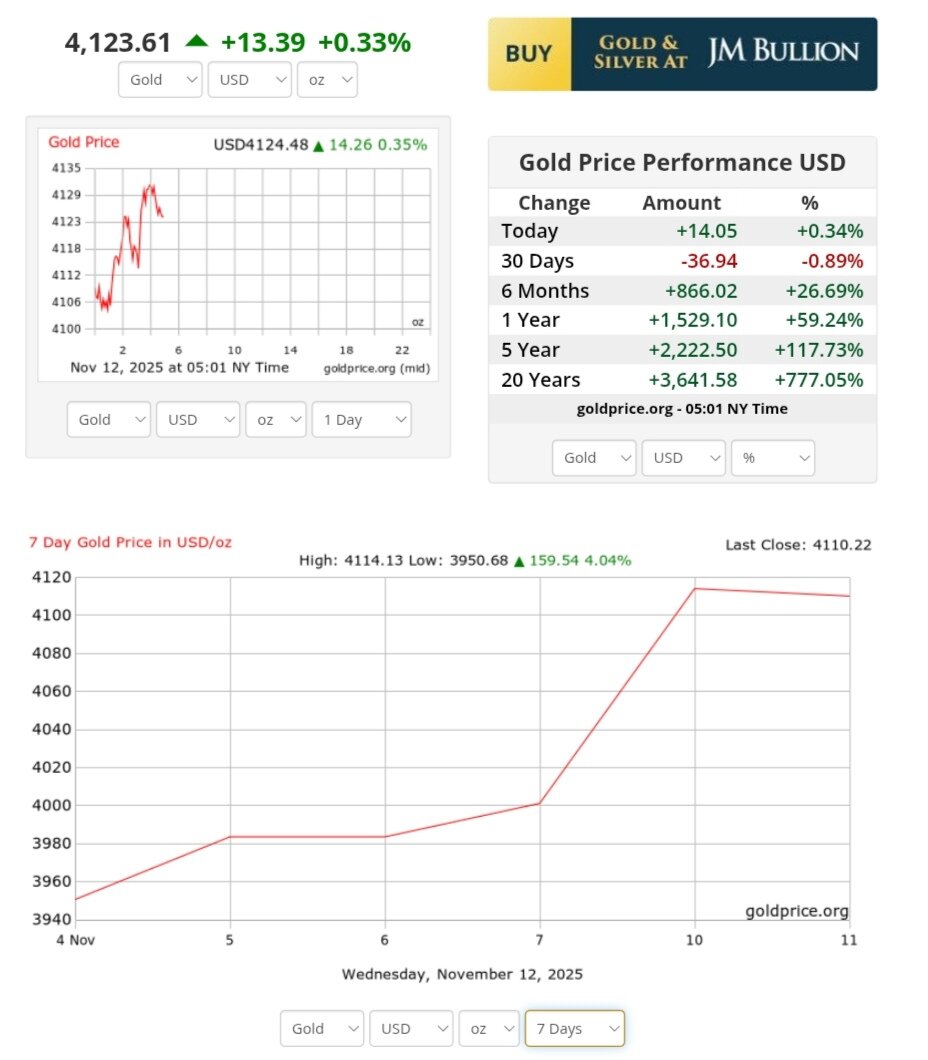
Task: Expand the oz dropdown next to 7 Days
Action: click(489, 1029)
